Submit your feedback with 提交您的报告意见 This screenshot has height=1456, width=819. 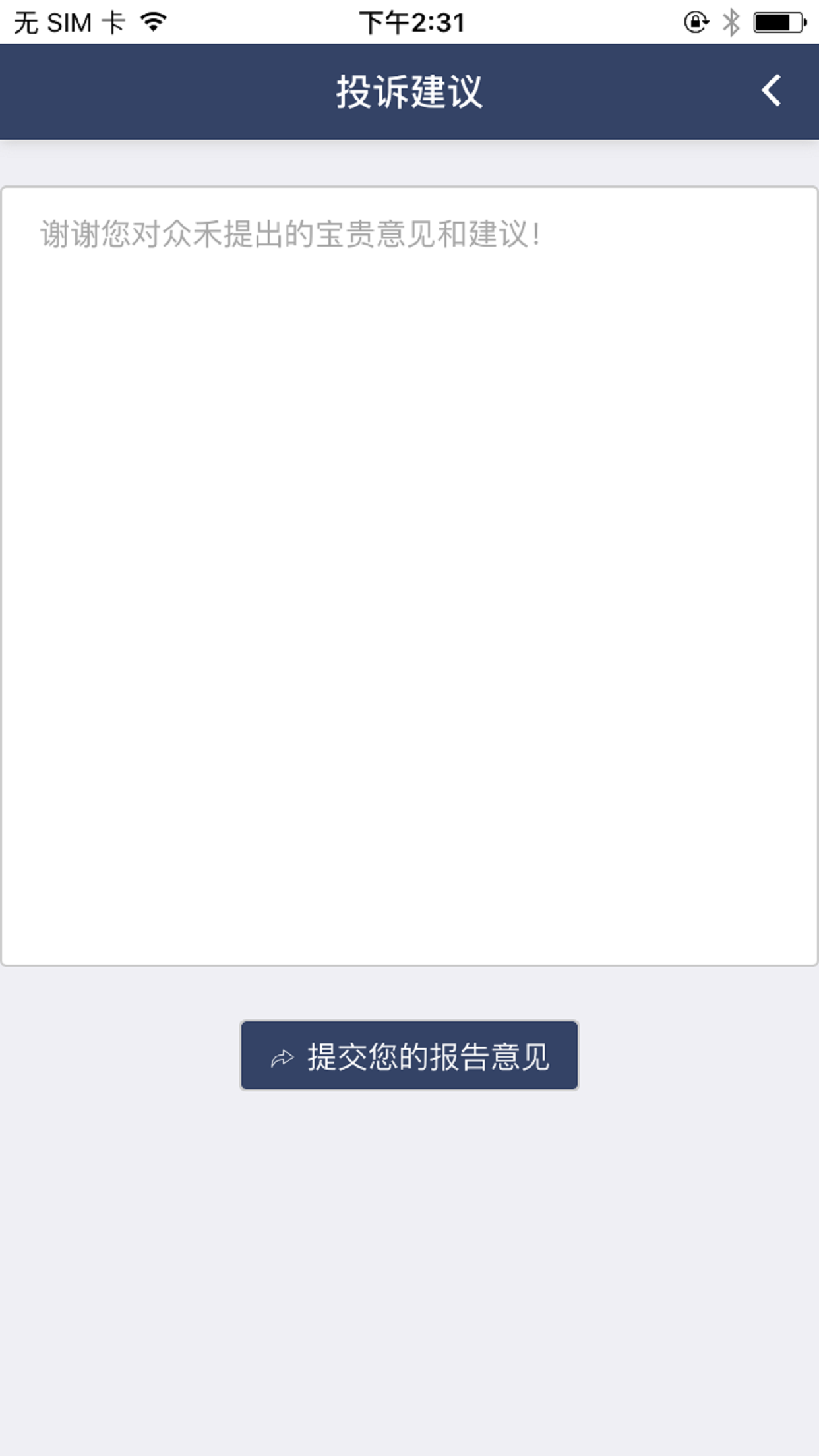409,1055
